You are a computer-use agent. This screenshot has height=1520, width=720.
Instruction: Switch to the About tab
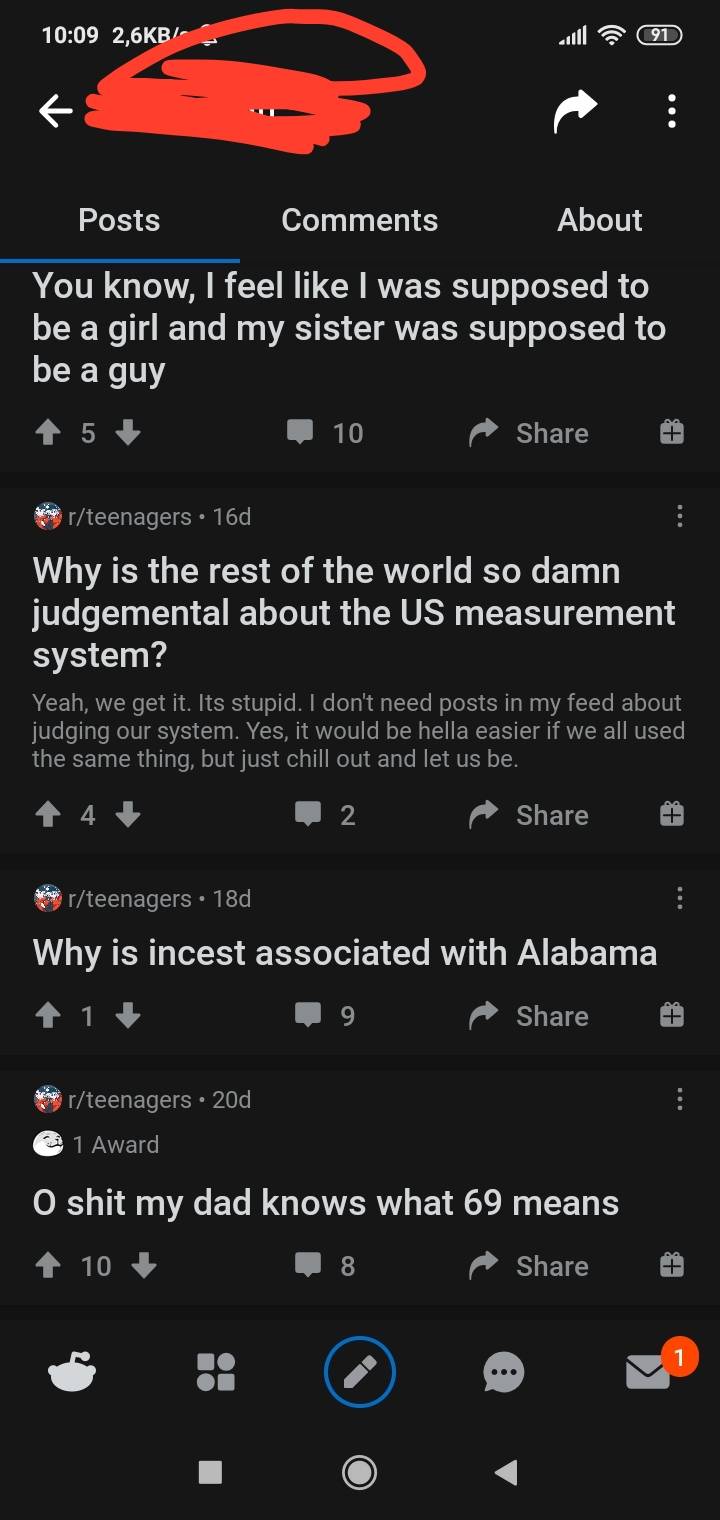(x=599, y=220)
